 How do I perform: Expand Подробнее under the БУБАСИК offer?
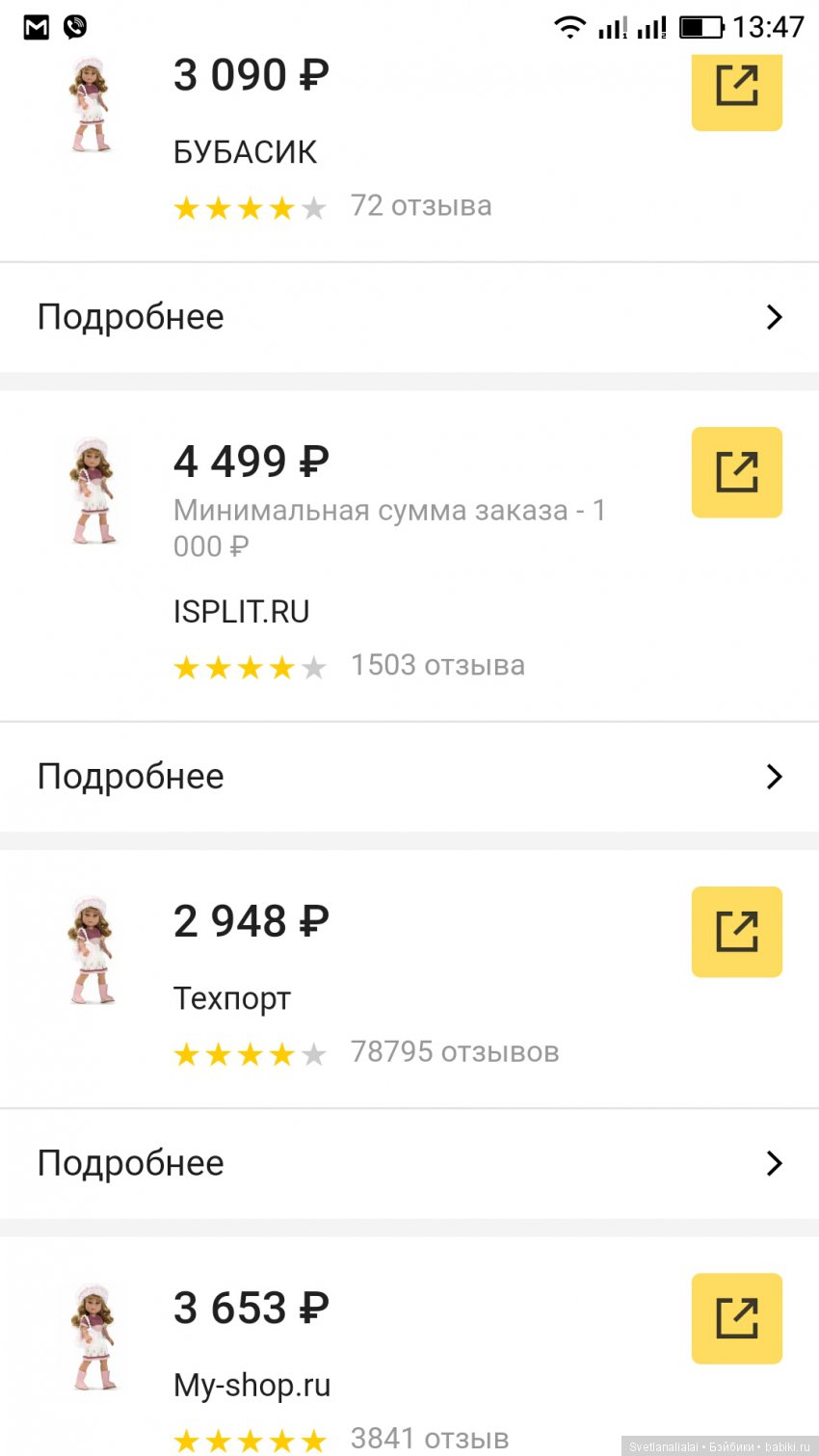pyautogui.click(x=409, y=317)
